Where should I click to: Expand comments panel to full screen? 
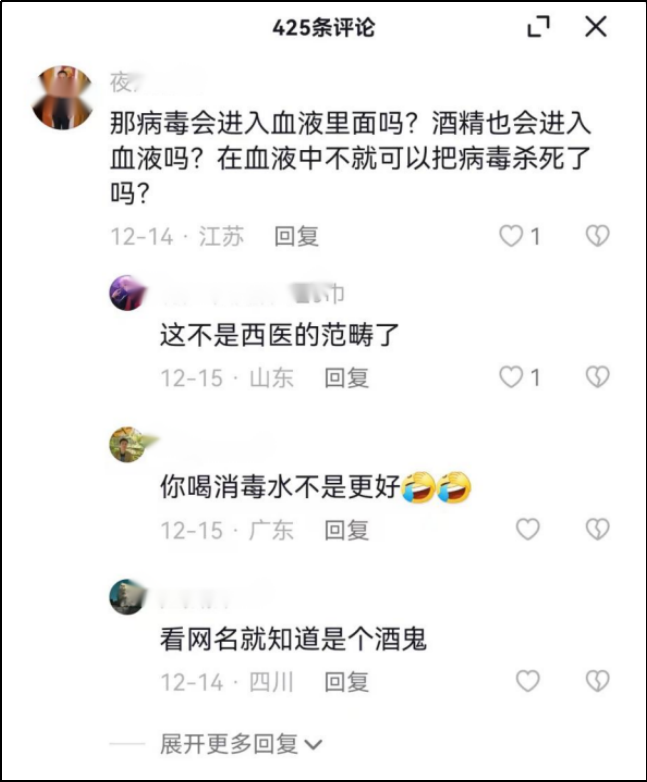[539, 28]
